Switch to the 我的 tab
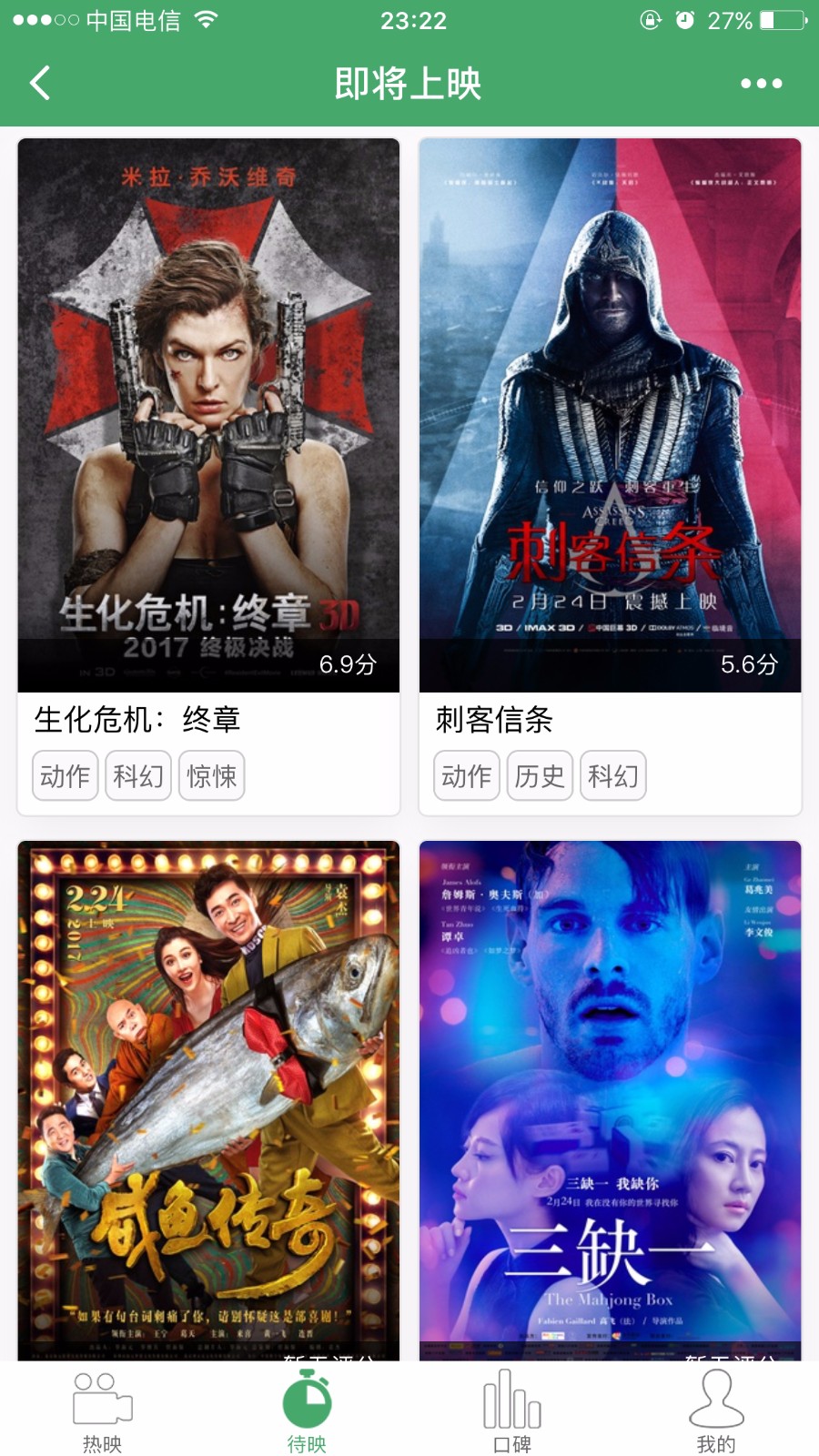Viewport: 819px width, 1456px height. [716, 1411]
